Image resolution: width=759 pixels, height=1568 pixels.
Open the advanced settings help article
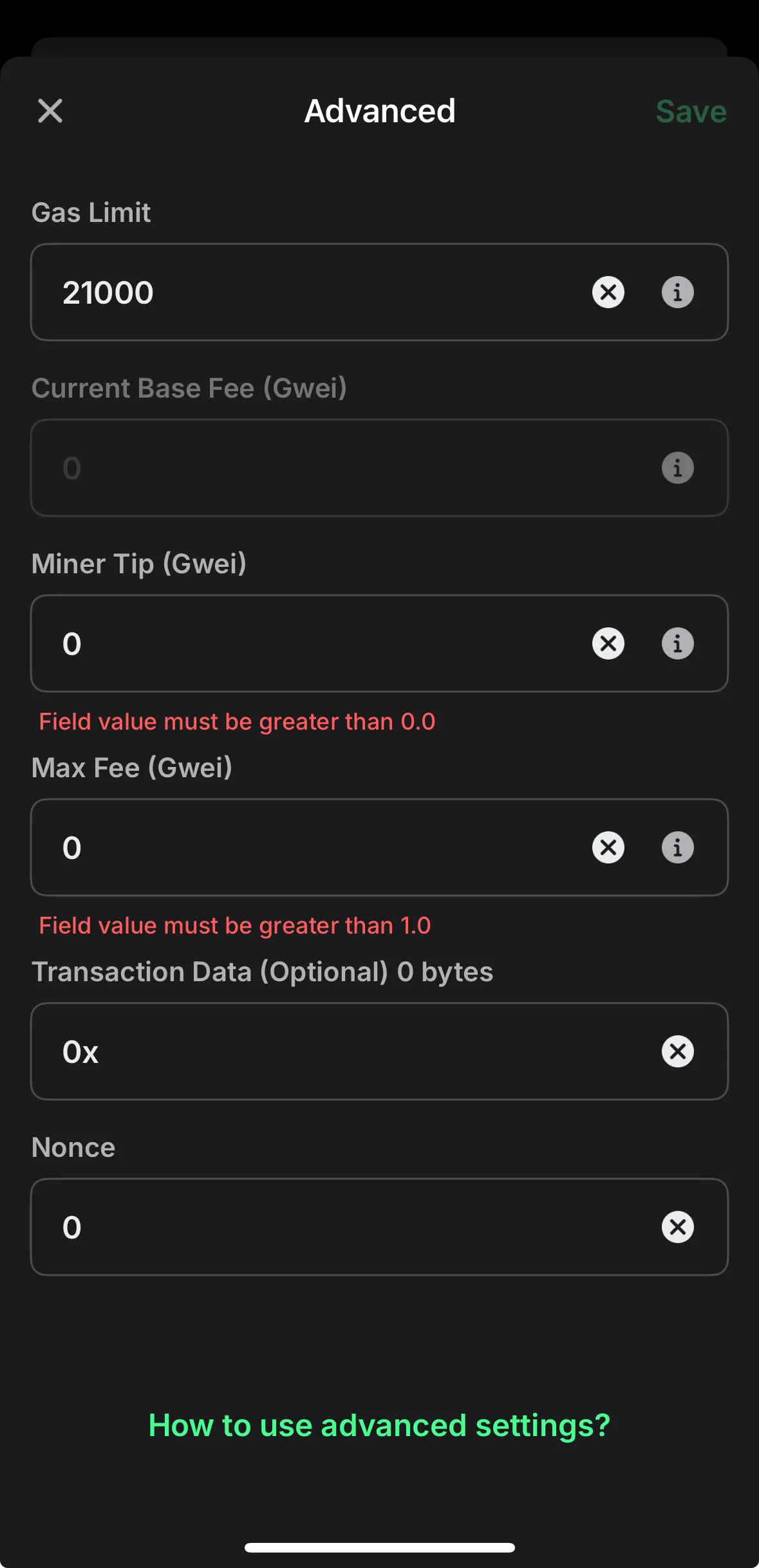pos(379,1424)
